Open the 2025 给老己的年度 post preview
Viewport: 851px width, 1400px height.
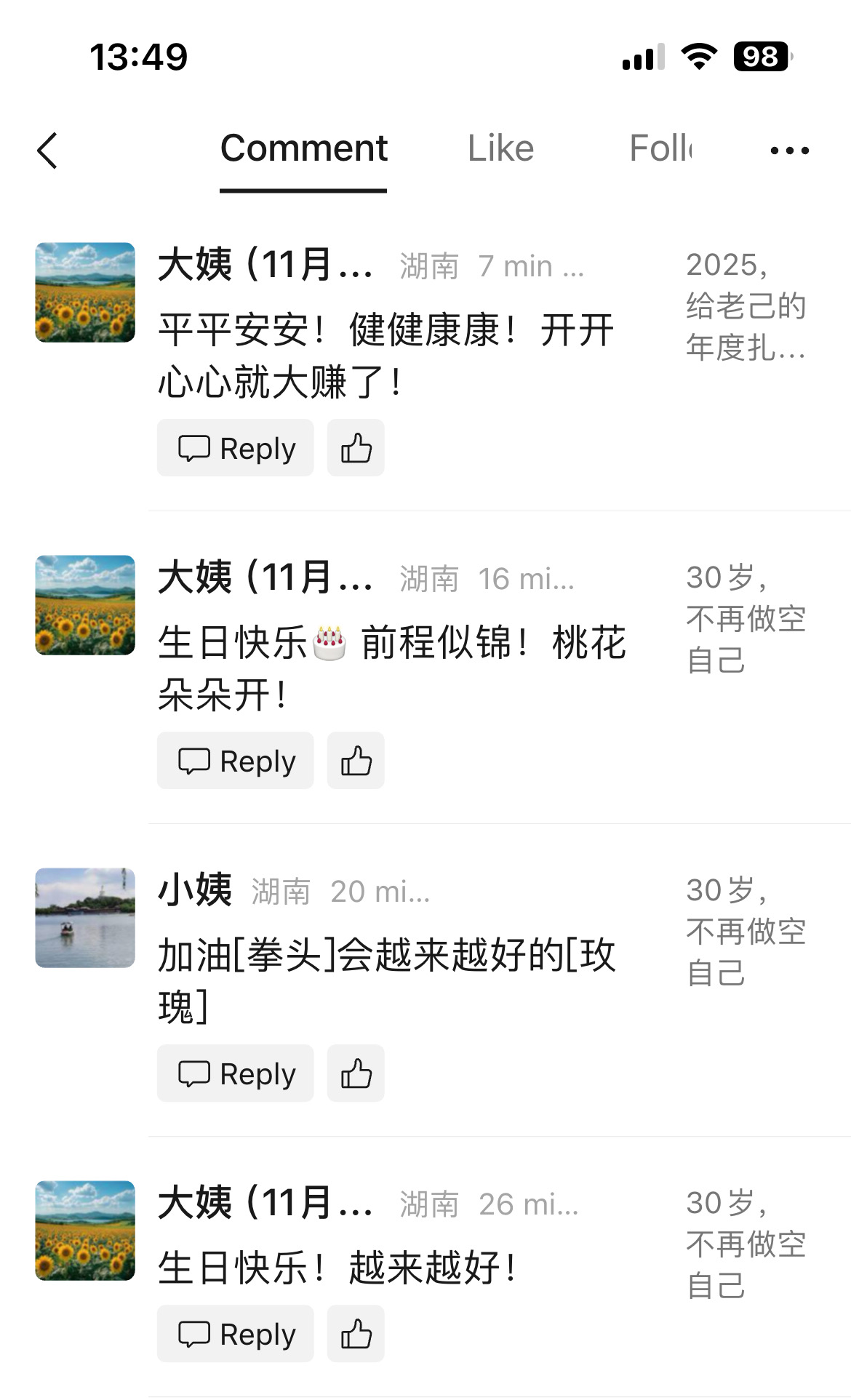pos(746,306)
